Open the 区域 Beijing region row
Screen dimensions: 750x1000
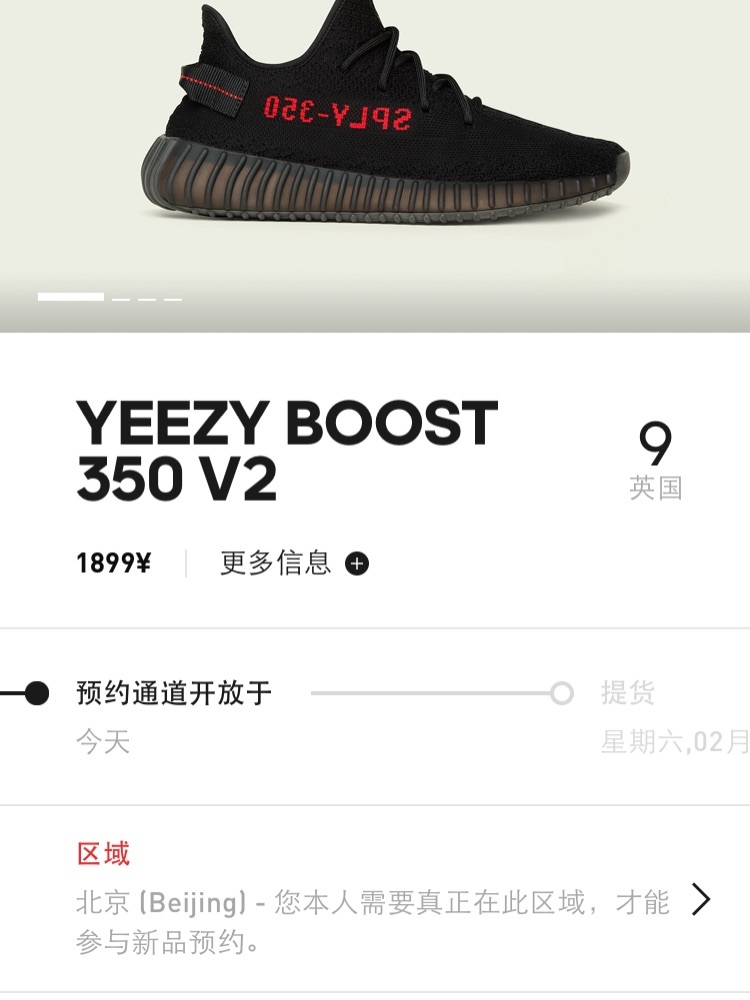[x=390, y=900]
